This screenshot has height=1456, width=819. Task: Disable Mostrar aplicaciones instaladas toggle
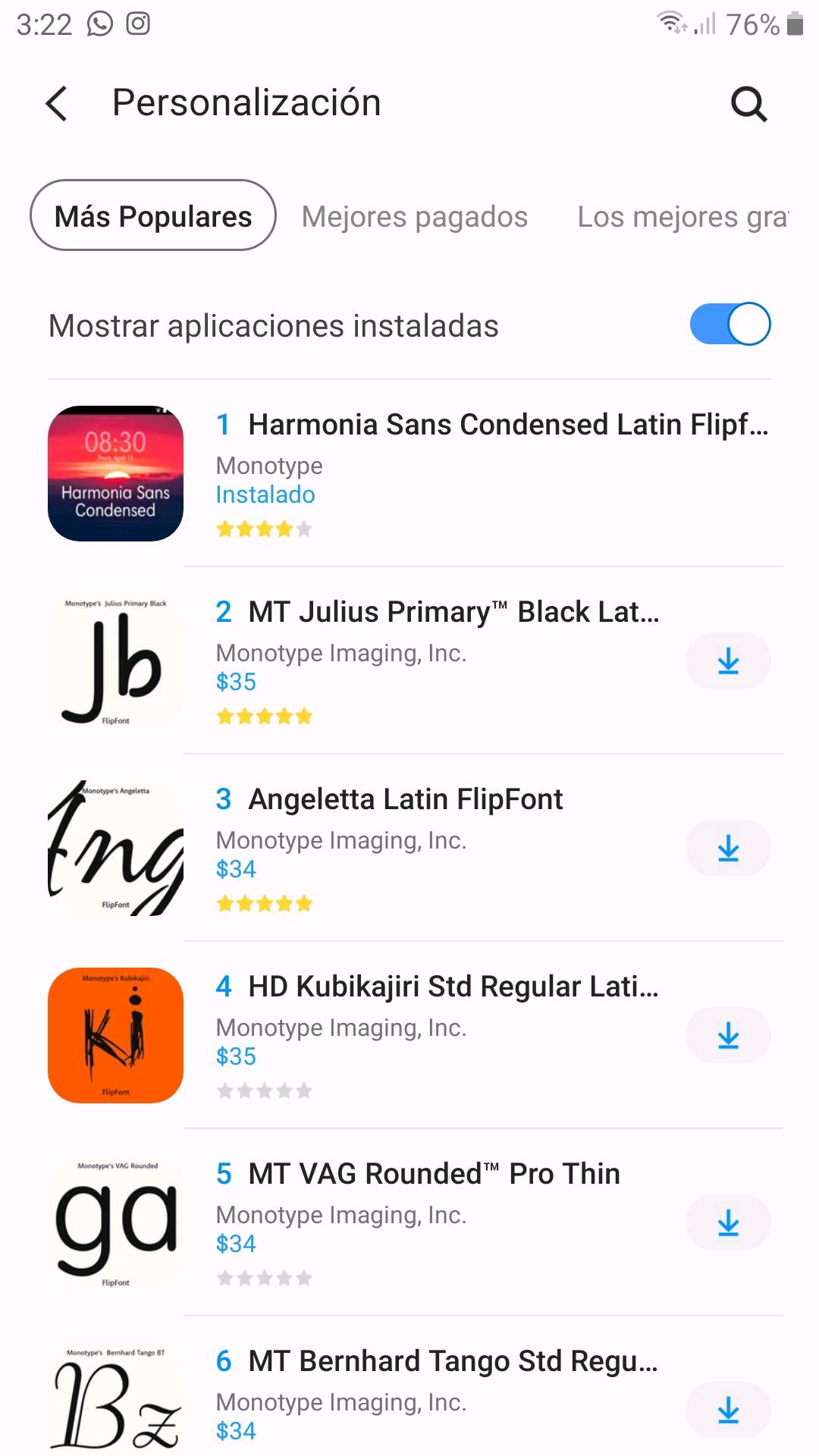pos(730,324)
